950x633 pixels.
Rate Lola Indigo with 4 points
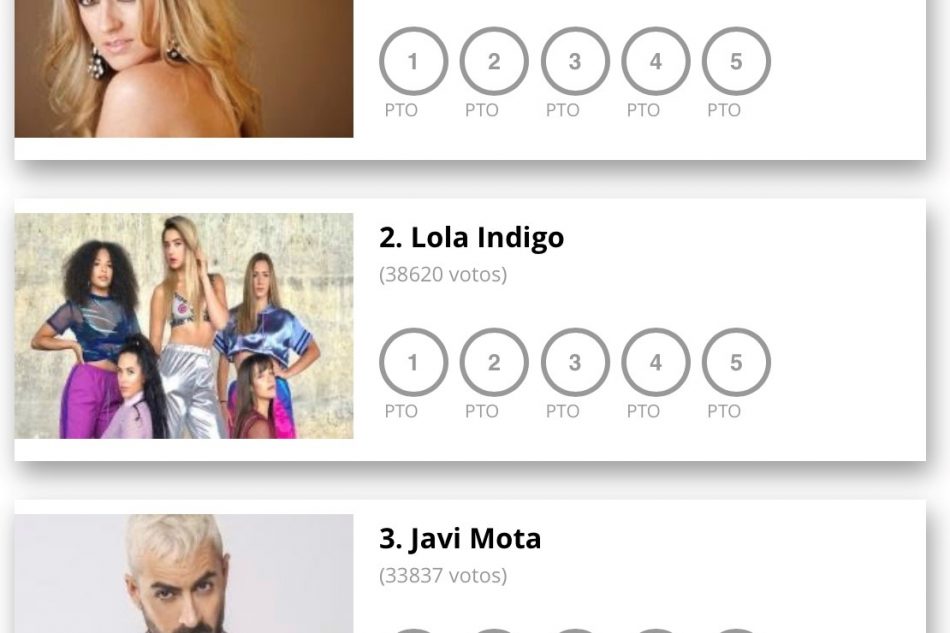click(656, 363)
